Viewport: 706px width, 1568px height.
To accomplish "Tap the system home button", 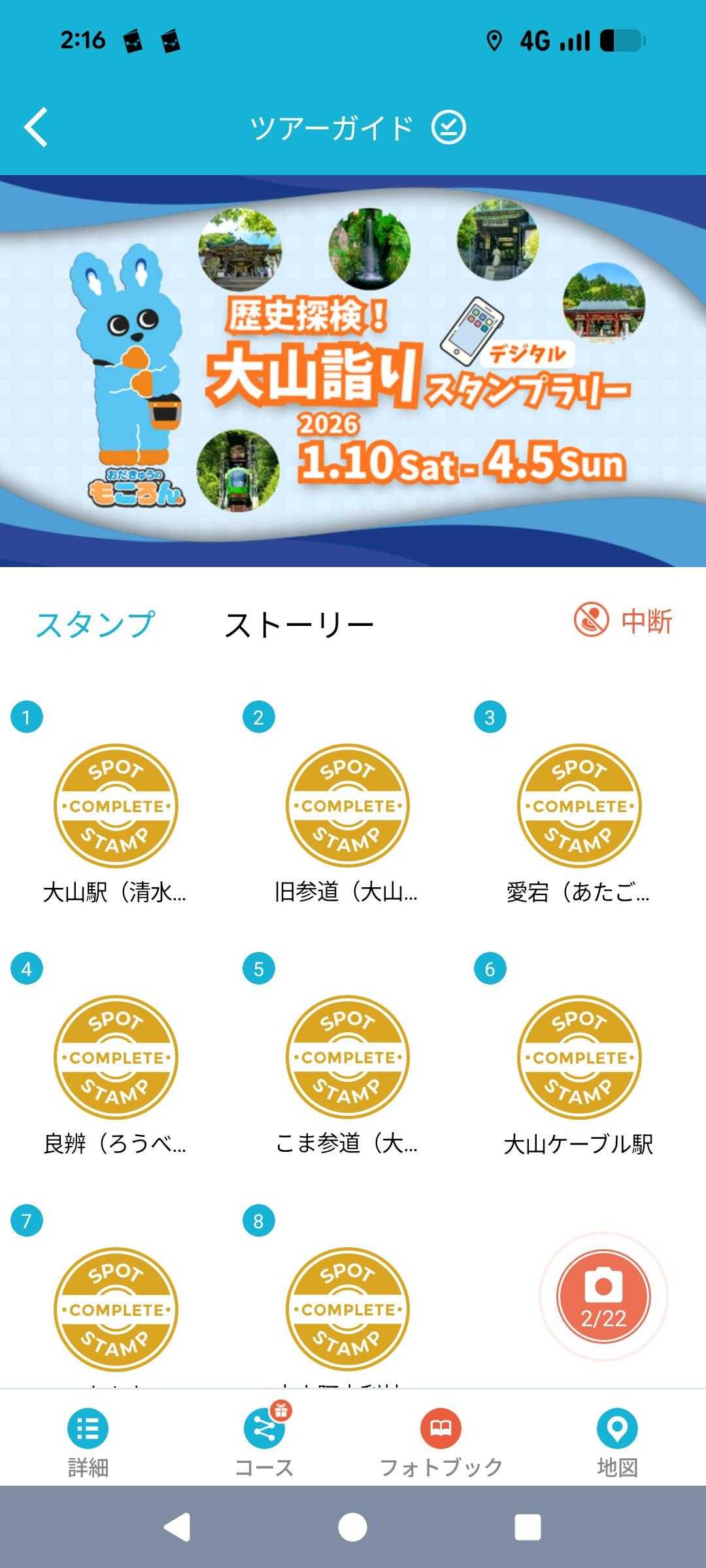I will click(353, 1527).
